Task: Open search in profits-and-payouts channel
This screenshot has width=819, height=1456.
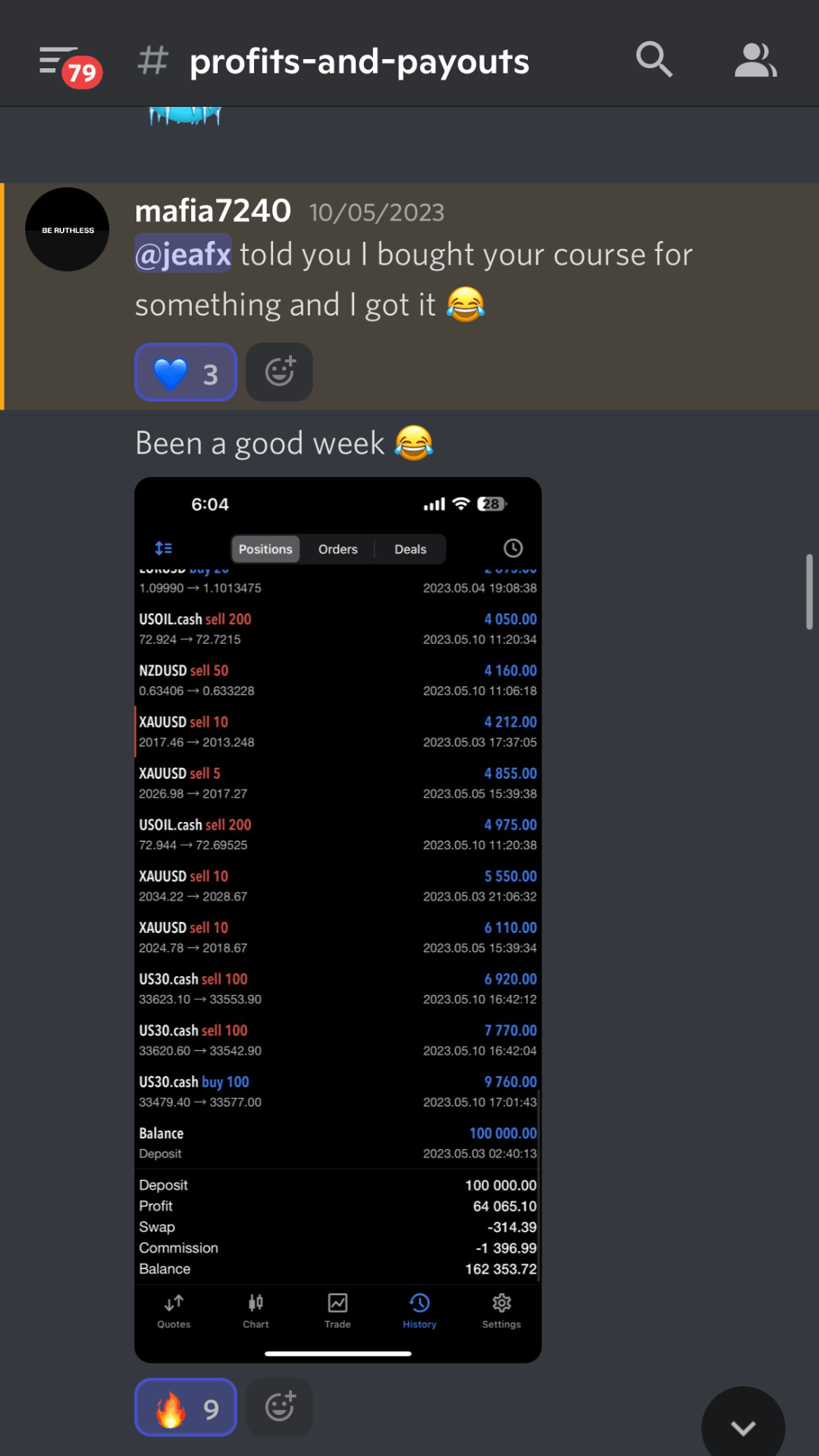Action: pos(654,61)
